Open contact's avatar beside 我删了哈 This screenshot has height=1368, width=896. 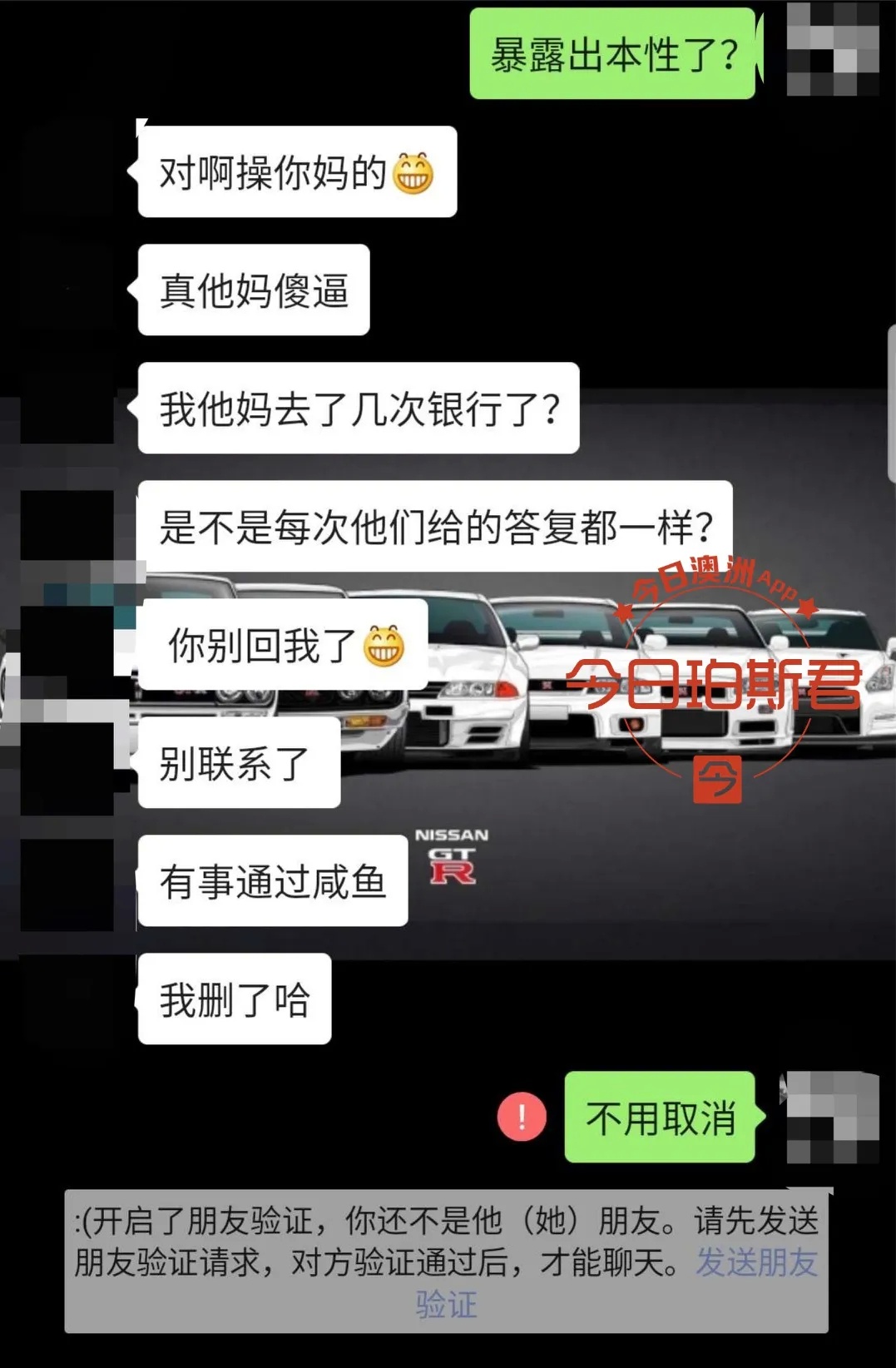pyautogui.click(x=67, y=999)
